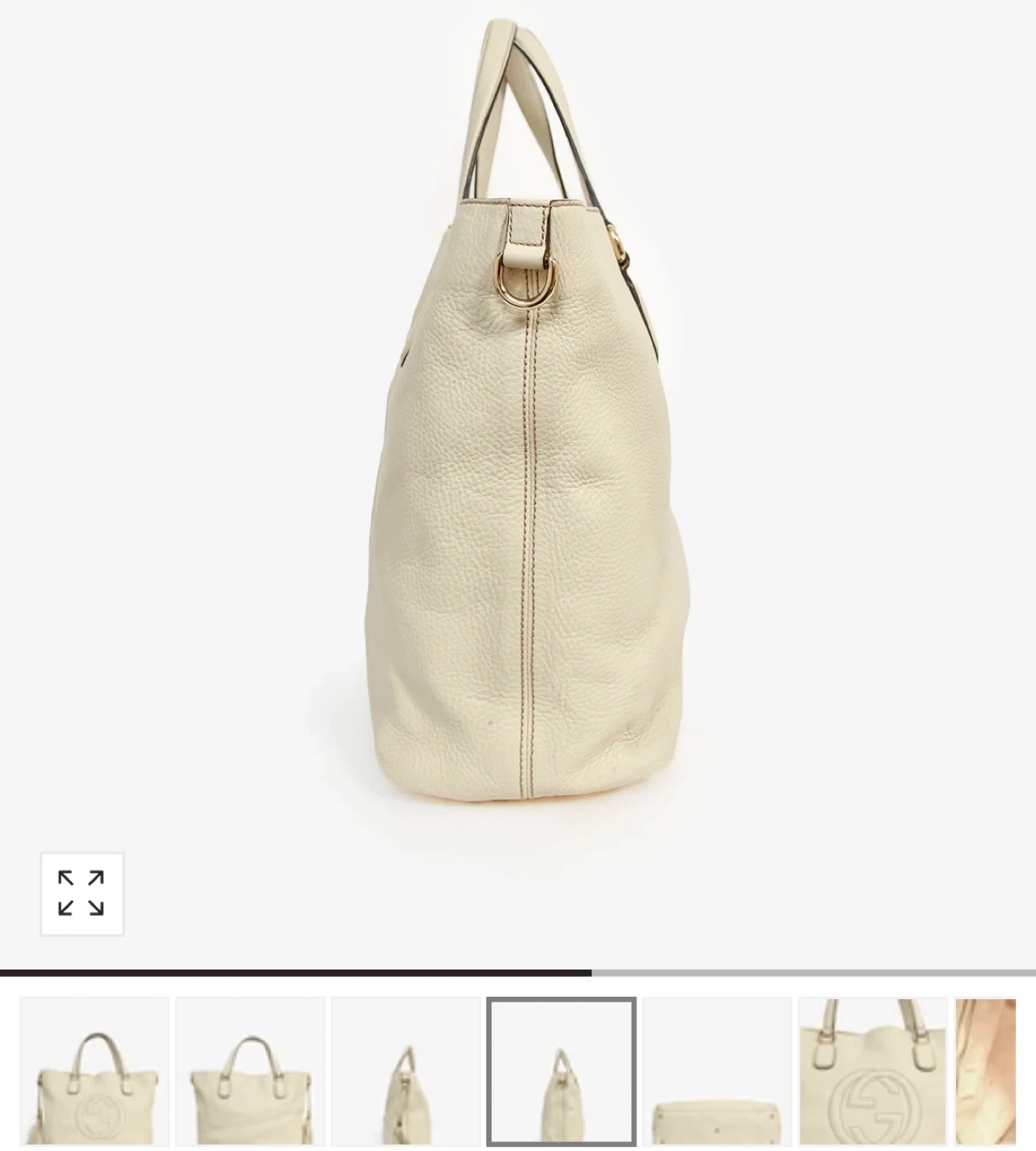Tap the currently highlighted side view thumbnail
Screen dimensions: 1036x1151
click(561, 1071)
